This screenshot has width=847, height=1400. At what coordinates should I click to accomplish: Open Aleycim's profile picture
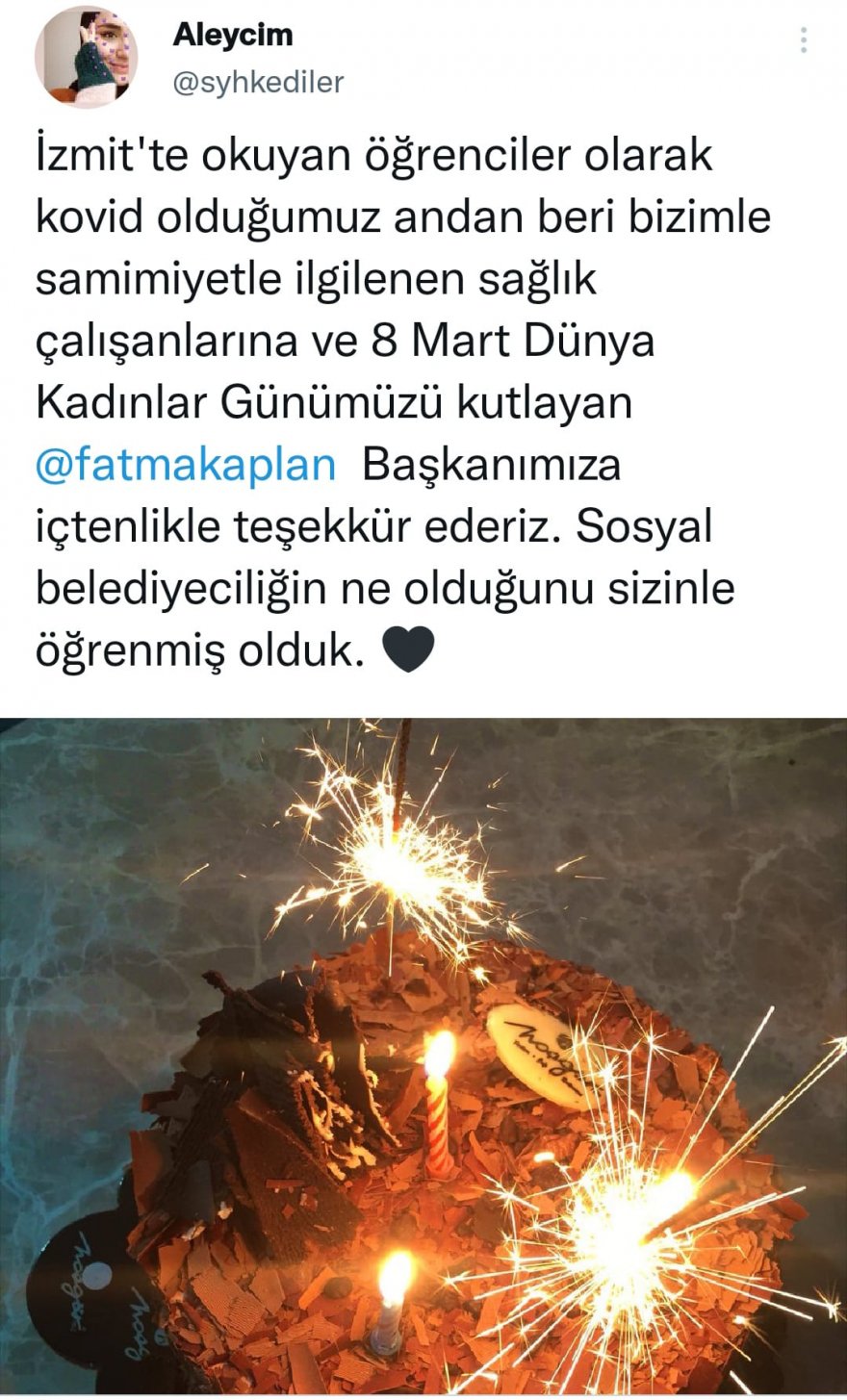[86, 58]
